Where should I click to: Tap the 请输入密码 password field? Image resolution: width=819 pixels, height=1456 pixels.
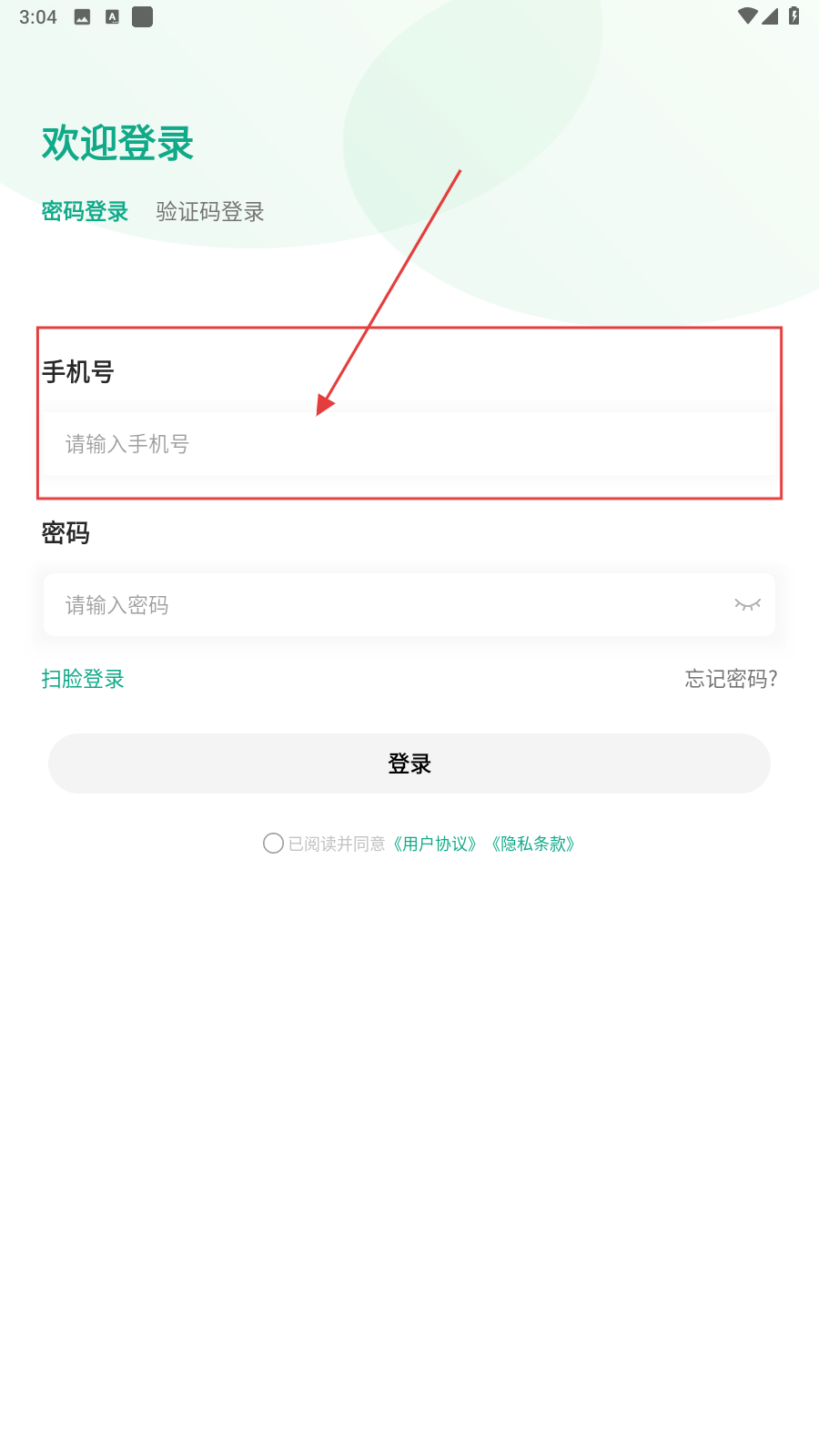click(382, 605)
